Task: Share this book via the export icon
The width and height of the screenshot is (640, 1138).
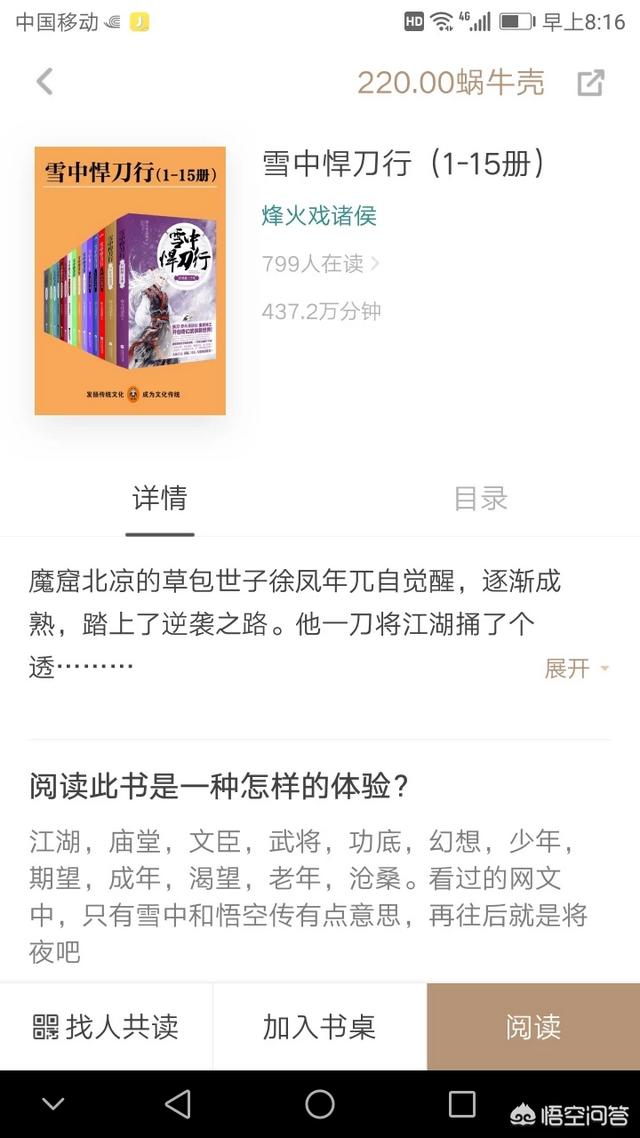Action: tap(590, 83)
